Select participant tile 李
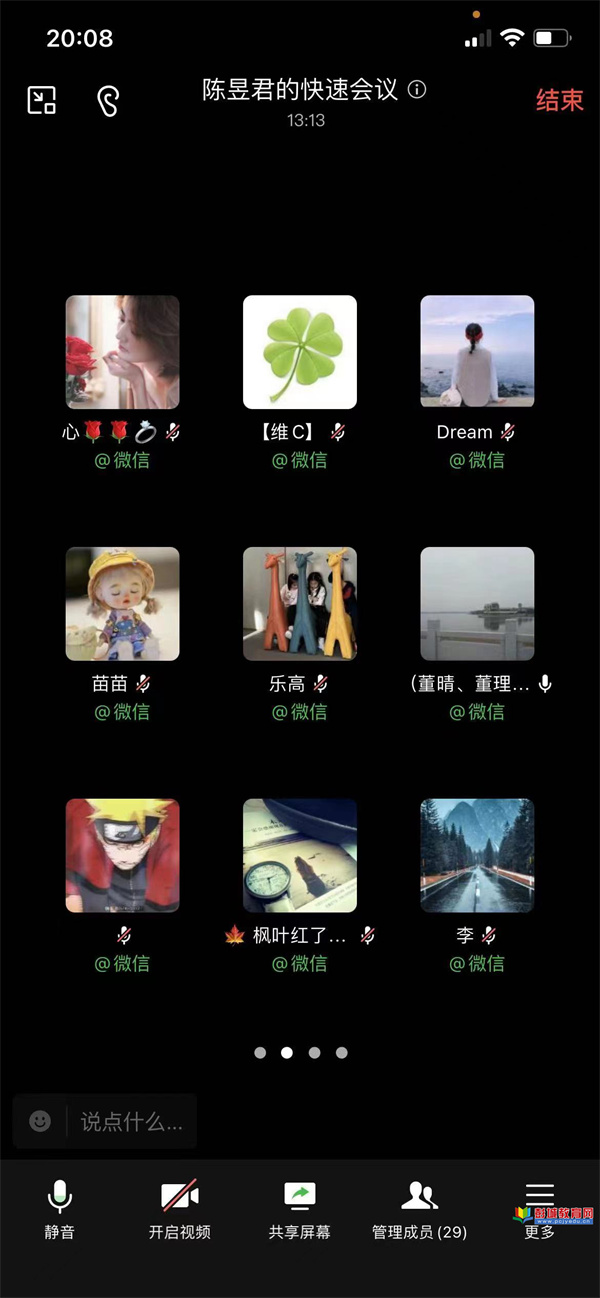Viewport: 600px width, 1298px height. (x=477, y=856)
